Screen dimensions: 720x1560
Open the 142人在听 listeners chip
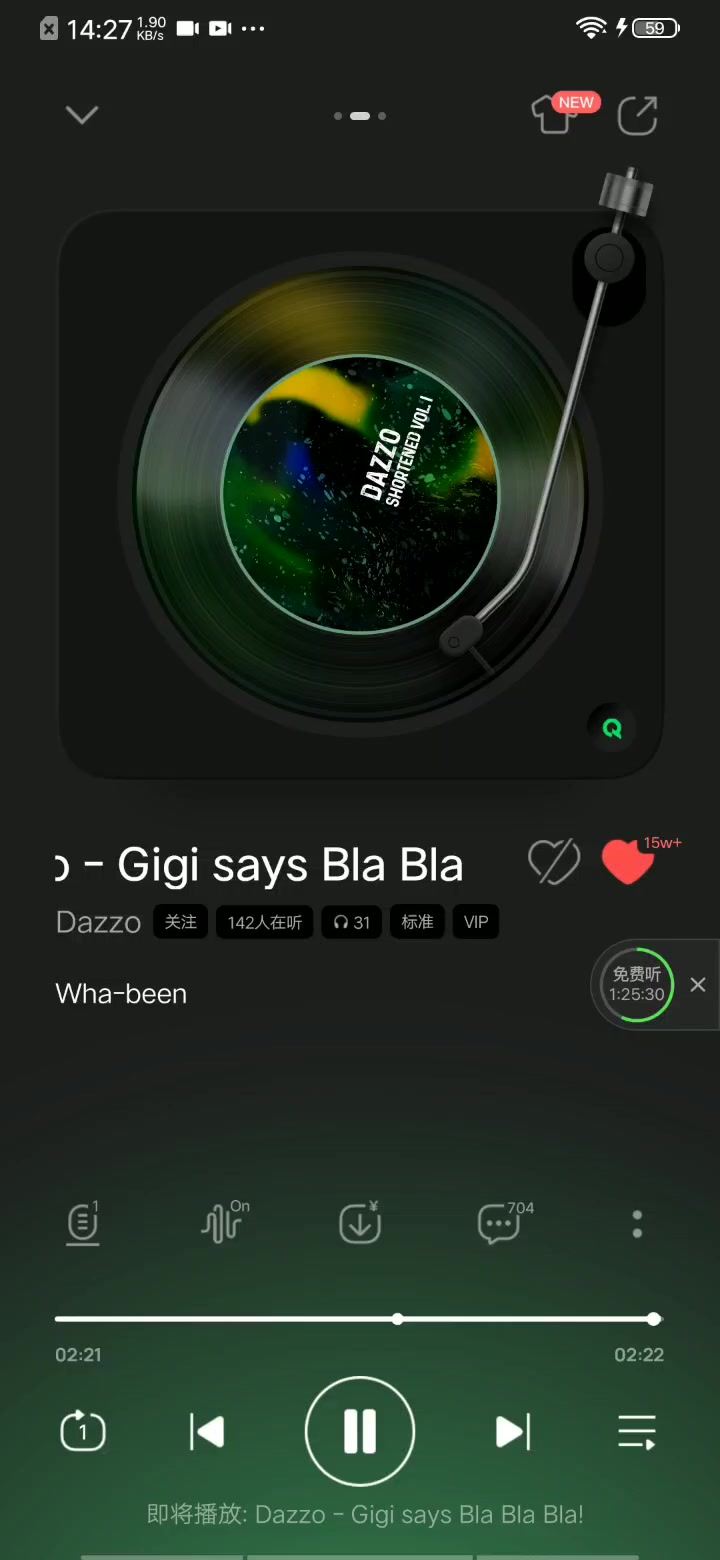pos(265,922)
